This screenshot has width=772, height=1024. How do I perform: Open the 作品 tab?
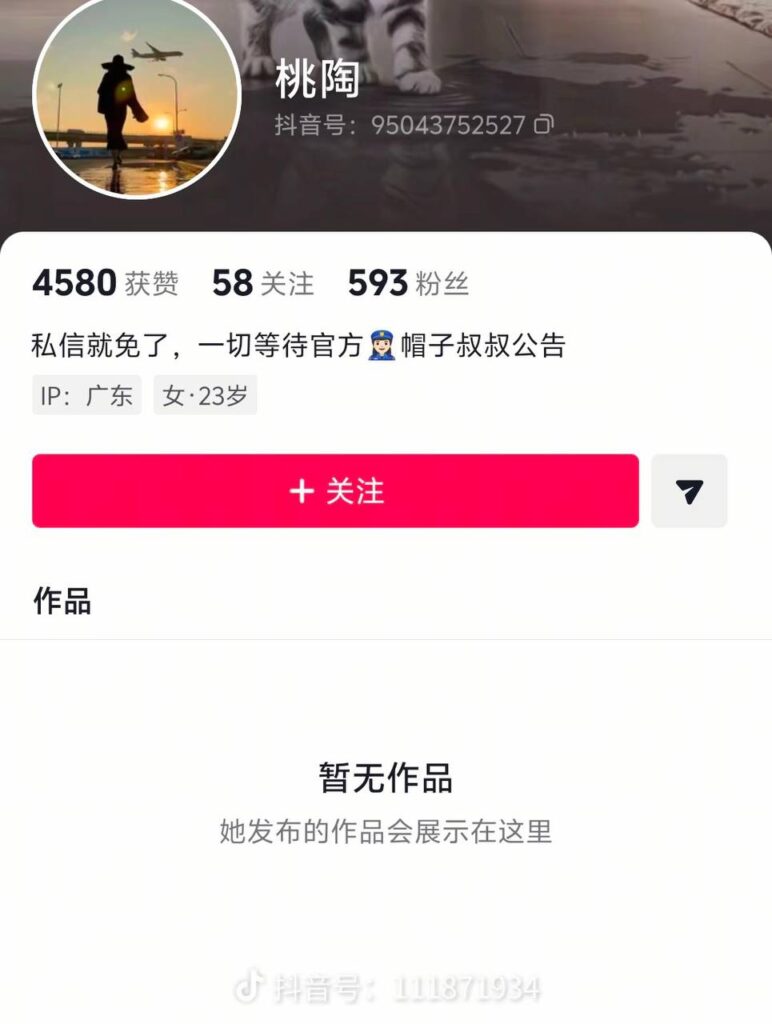(x=62, y=601)
